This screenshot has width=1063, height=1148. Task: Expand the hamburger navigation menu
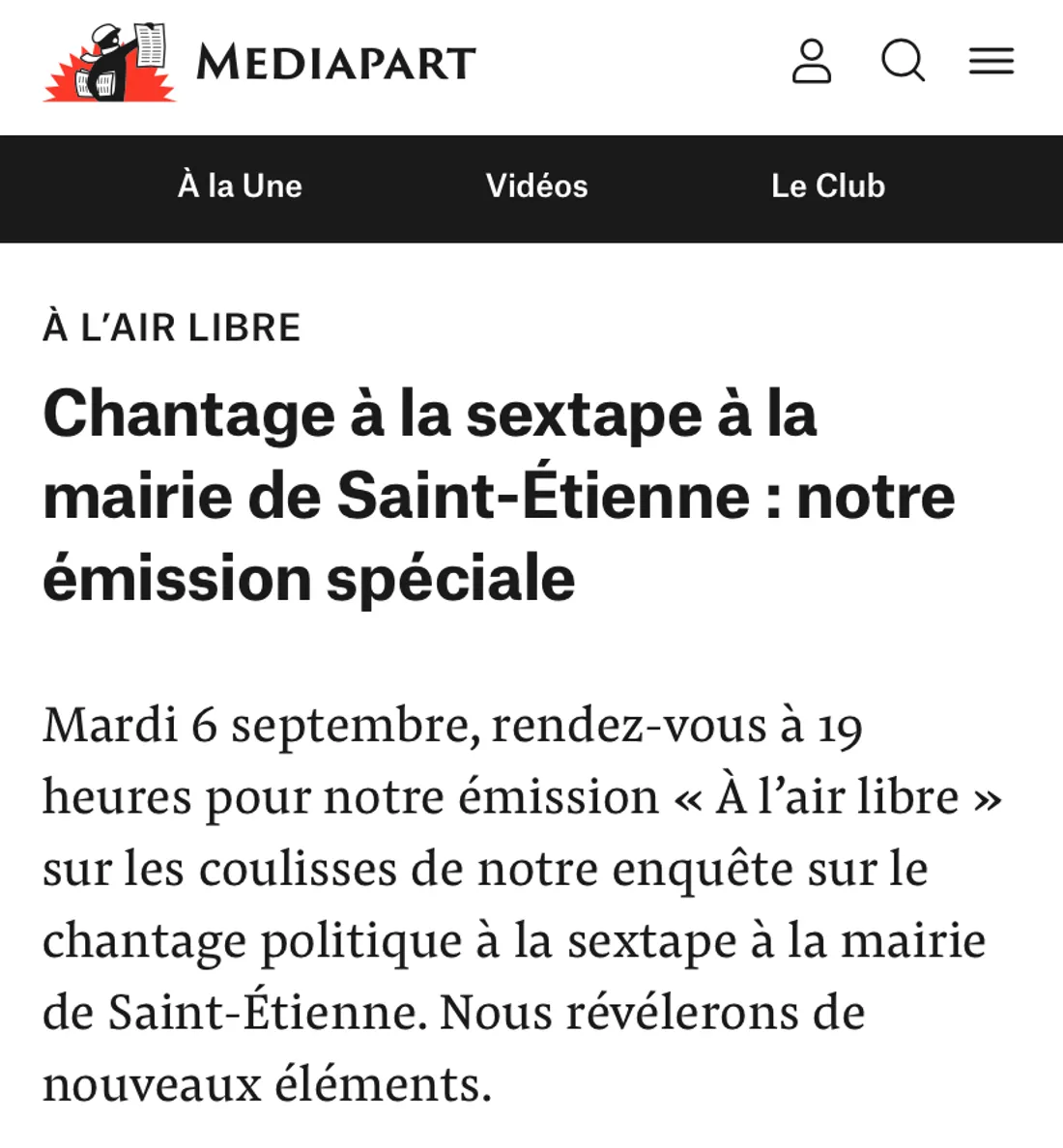(x=991, y=61)
